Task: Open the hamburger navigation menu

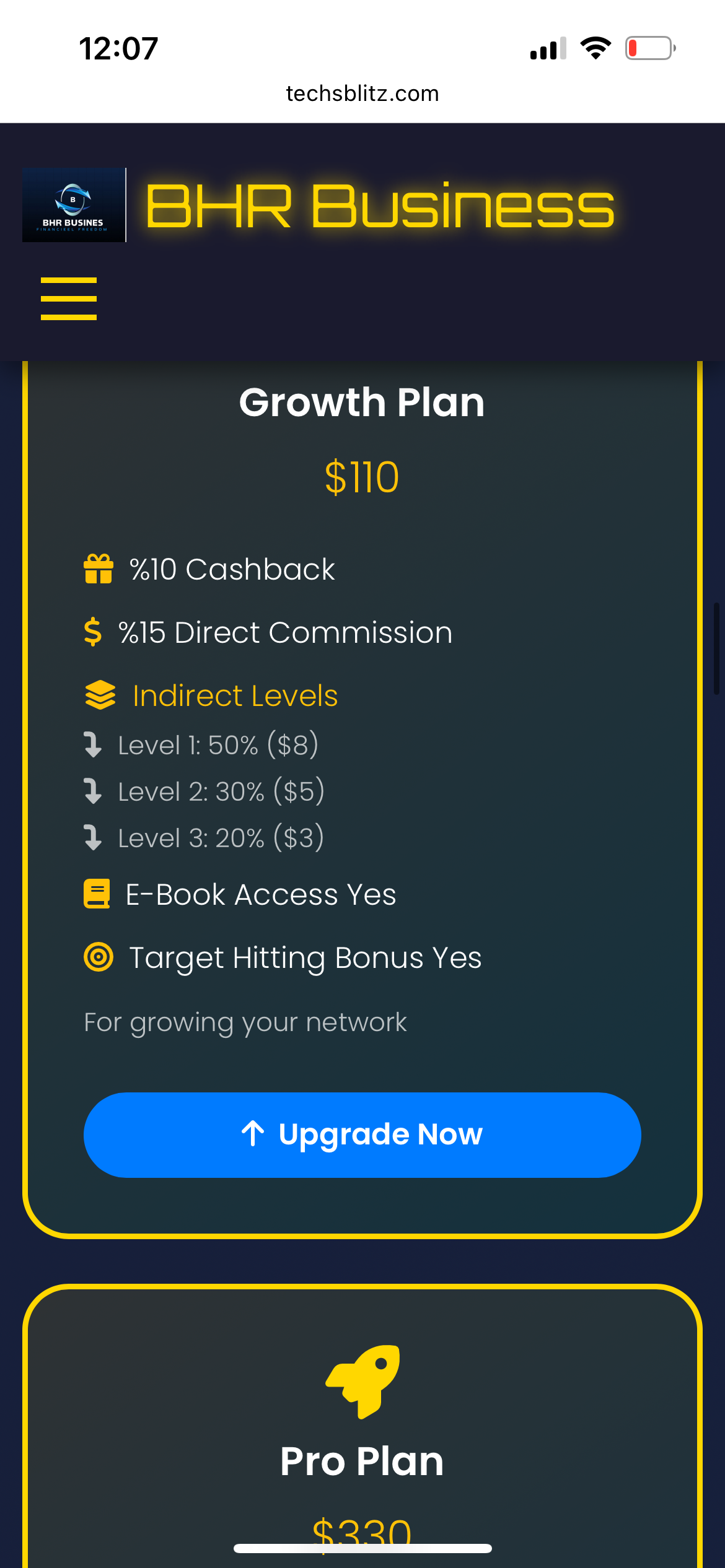Action: point(69,298)
